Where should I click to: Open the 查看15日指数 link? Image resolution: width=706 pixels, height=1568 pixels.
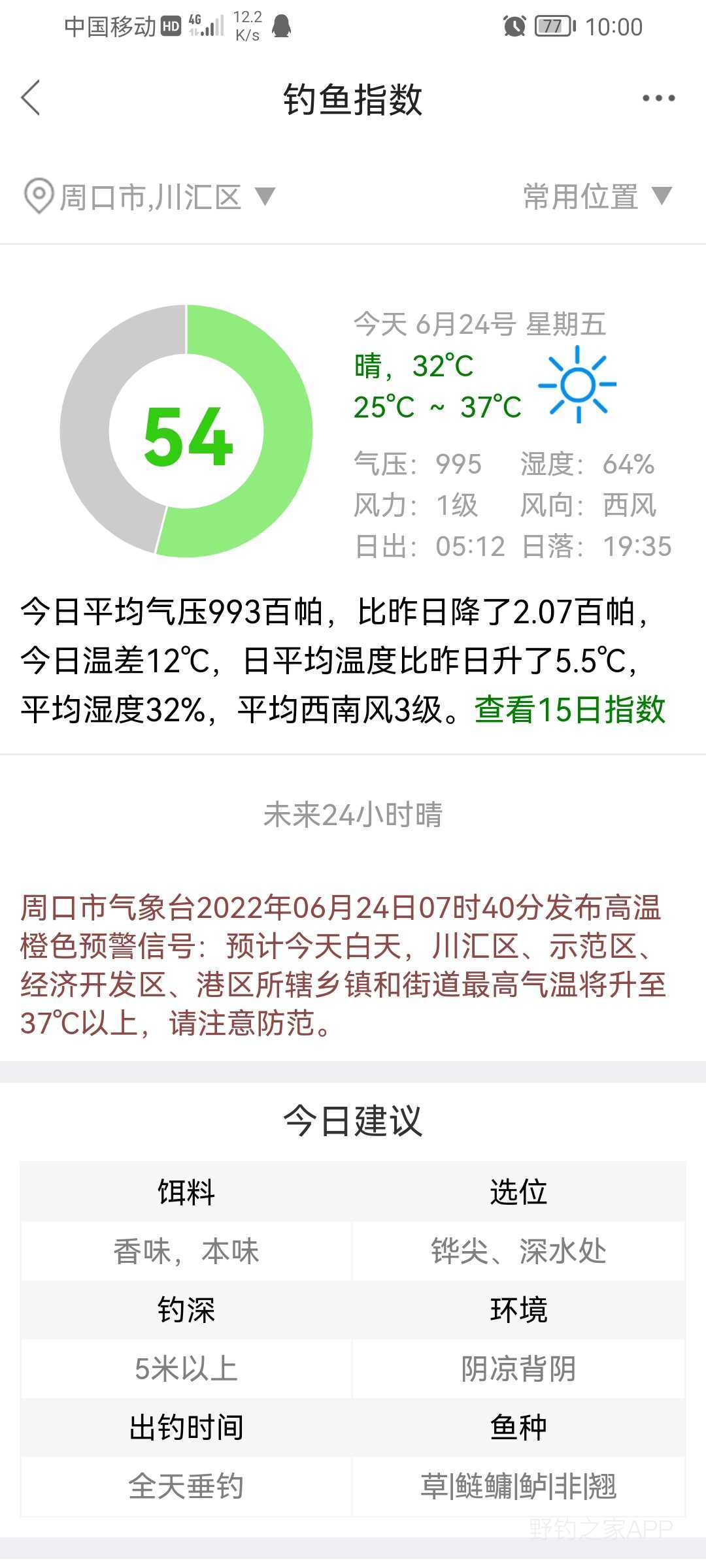click(x=569, y=710)
